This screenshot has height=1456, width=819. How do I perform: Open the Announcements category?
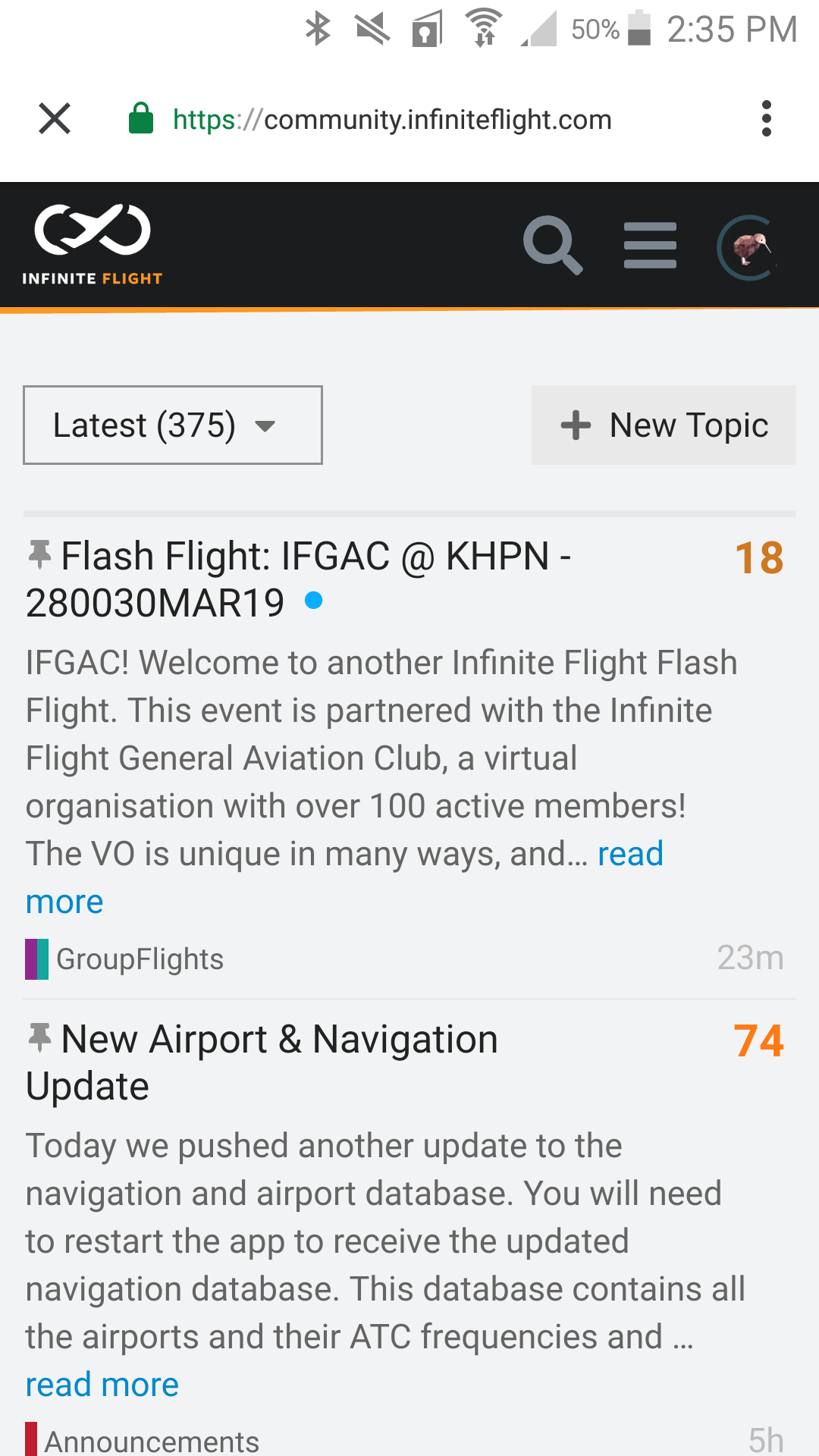[x=151, y=1441]
